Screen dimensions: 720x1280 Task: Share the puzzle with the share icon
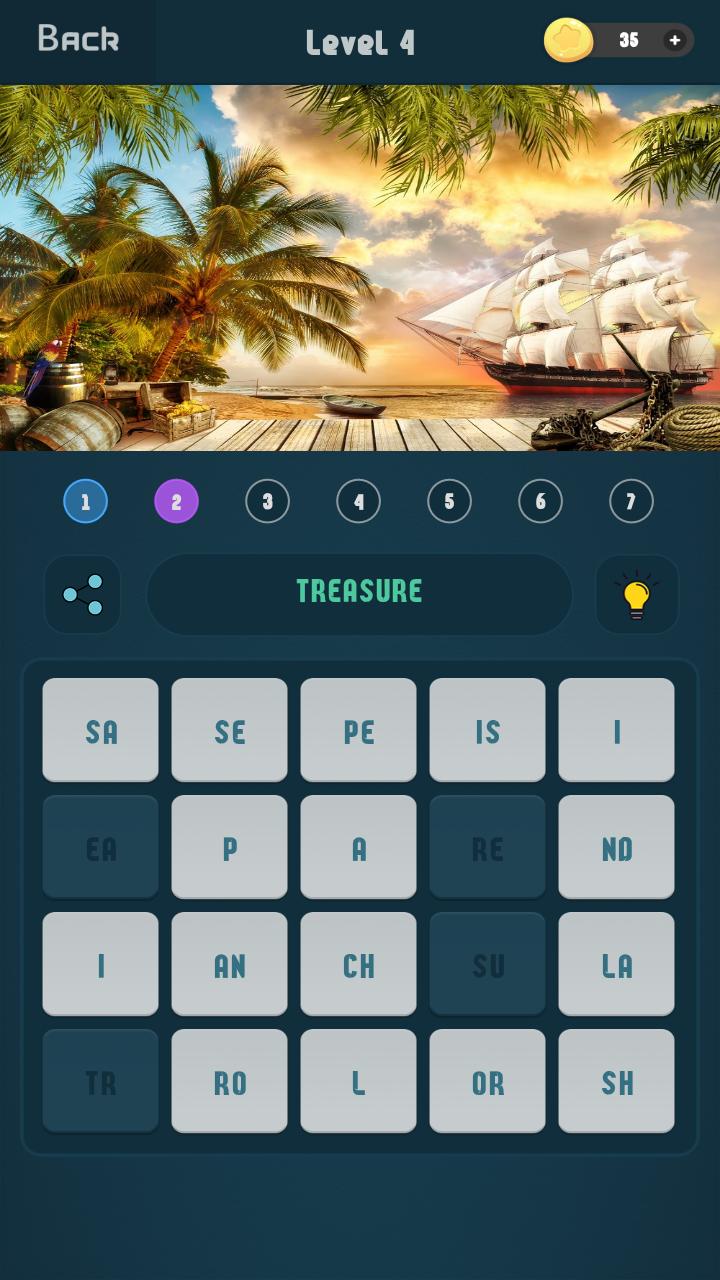pyautogui.click(x=82, y=594)
